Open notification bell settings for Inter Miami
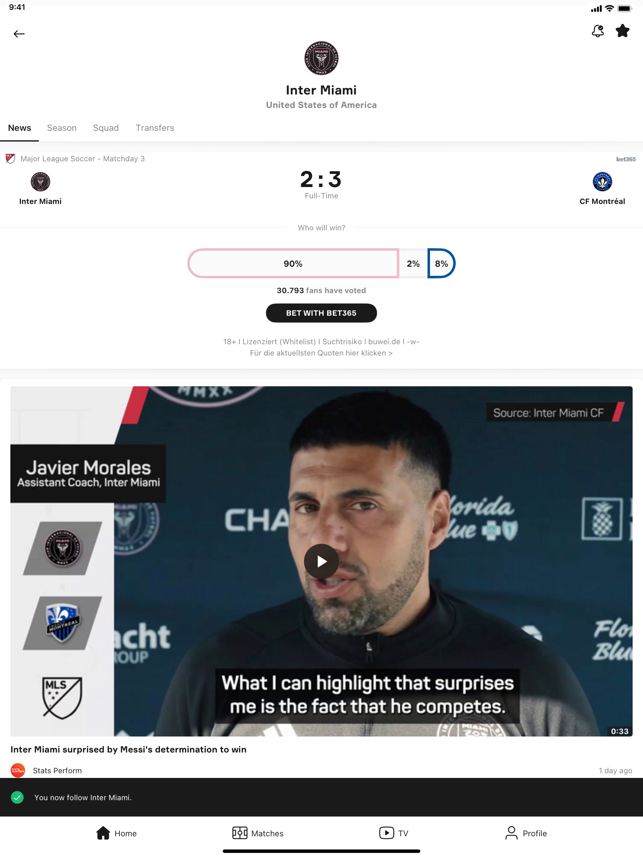 tap(597, 32)
